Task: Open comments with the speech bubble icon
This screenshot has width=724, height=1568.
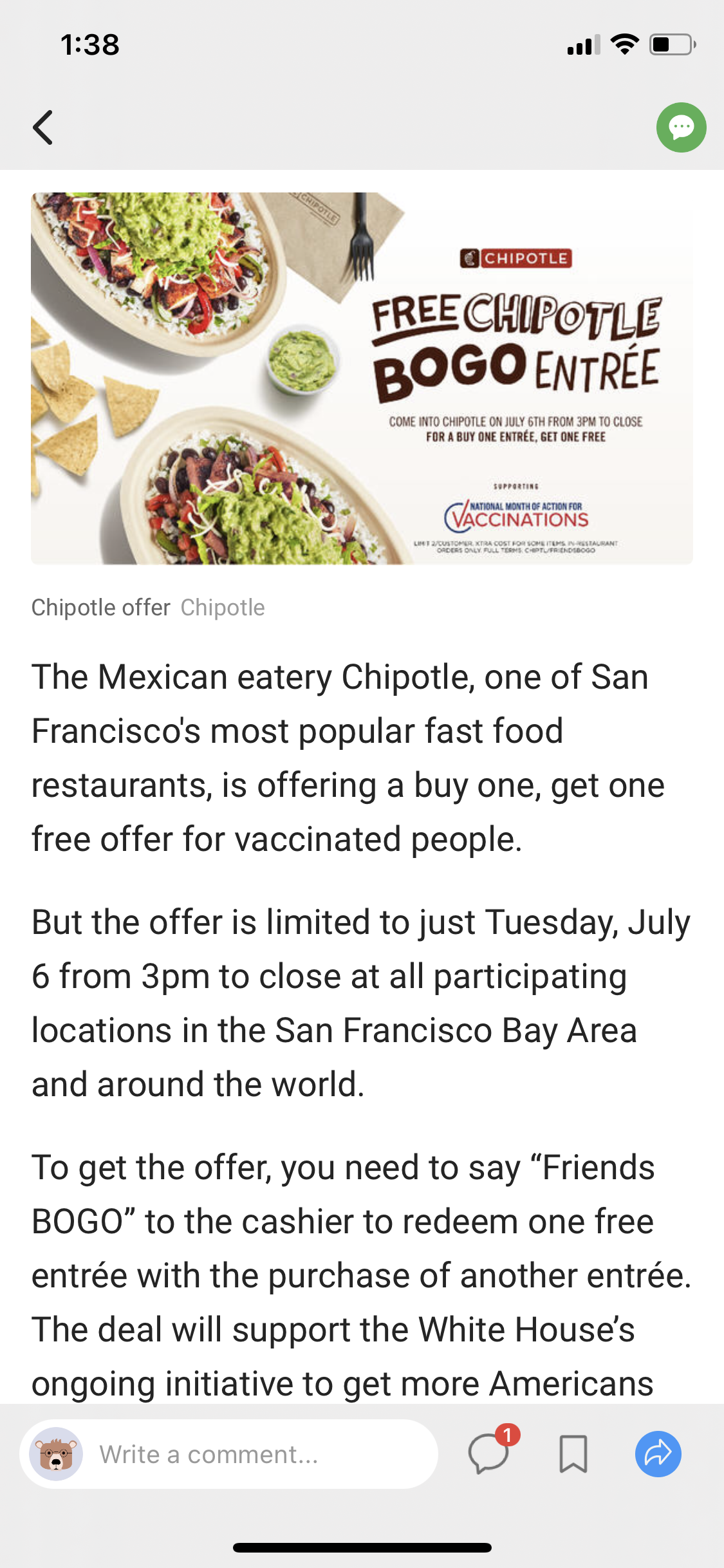Action: click(x=487, y=1454)
